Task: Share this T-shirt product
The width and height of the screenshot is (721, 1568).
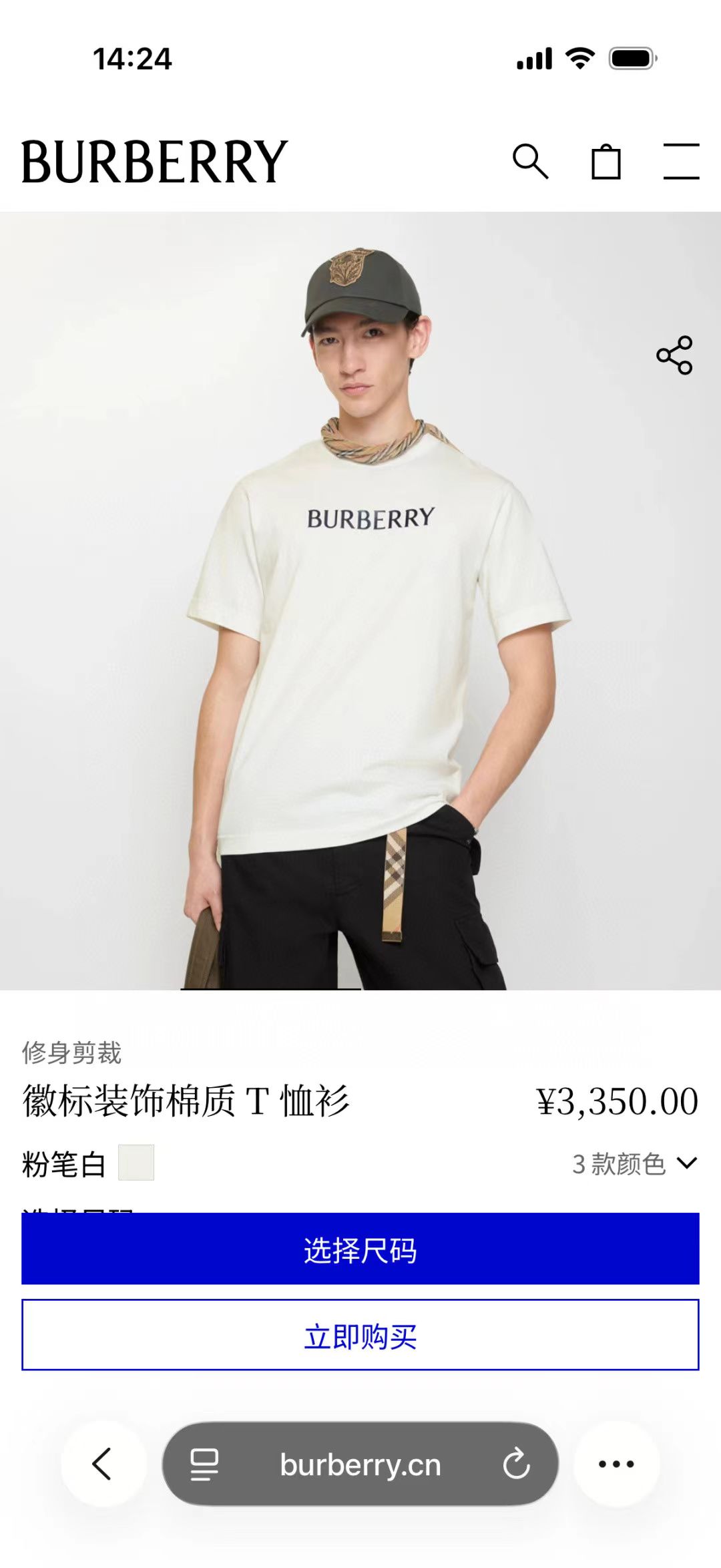Action: 674,355
